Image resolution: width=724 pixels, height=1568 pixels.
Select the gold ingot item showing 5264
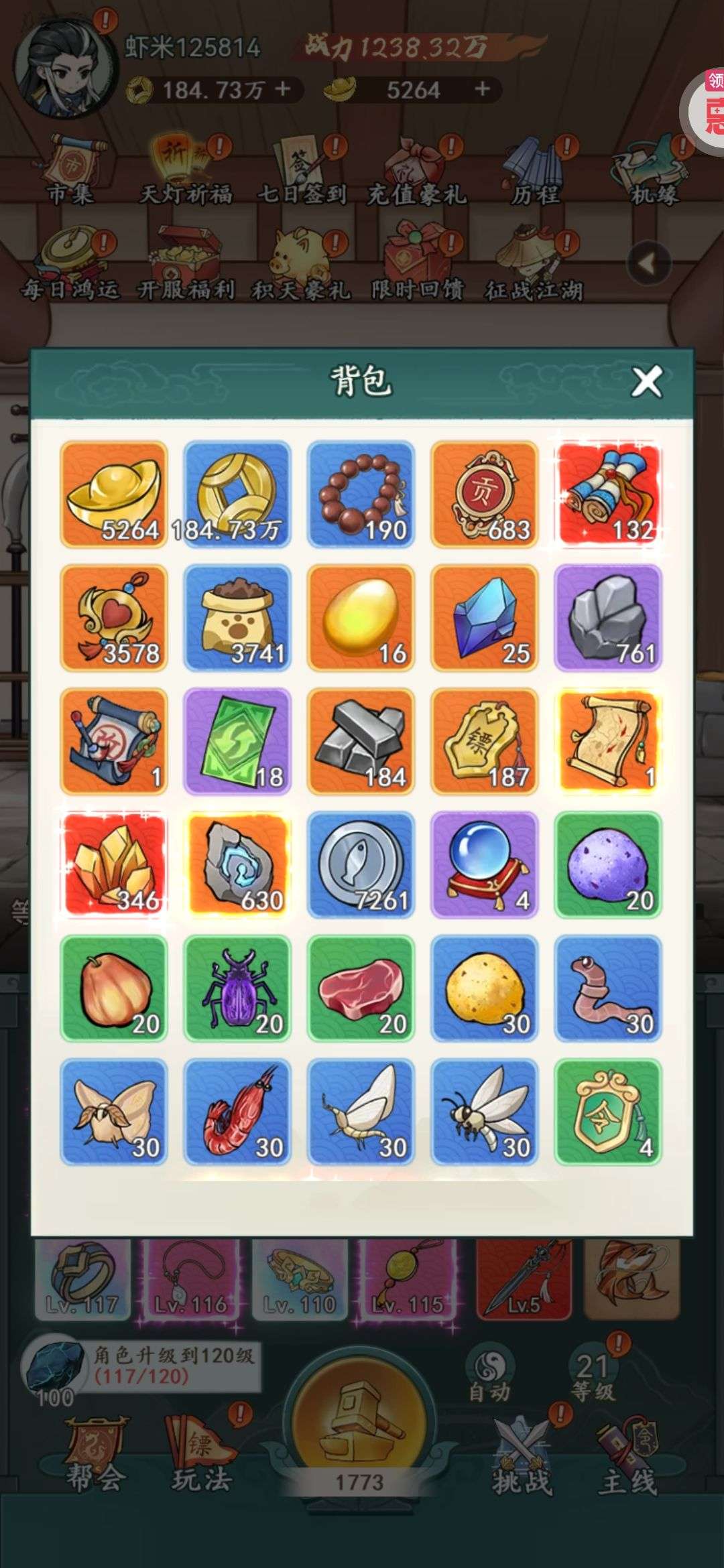pyautogui.click(x=114, y=495)
